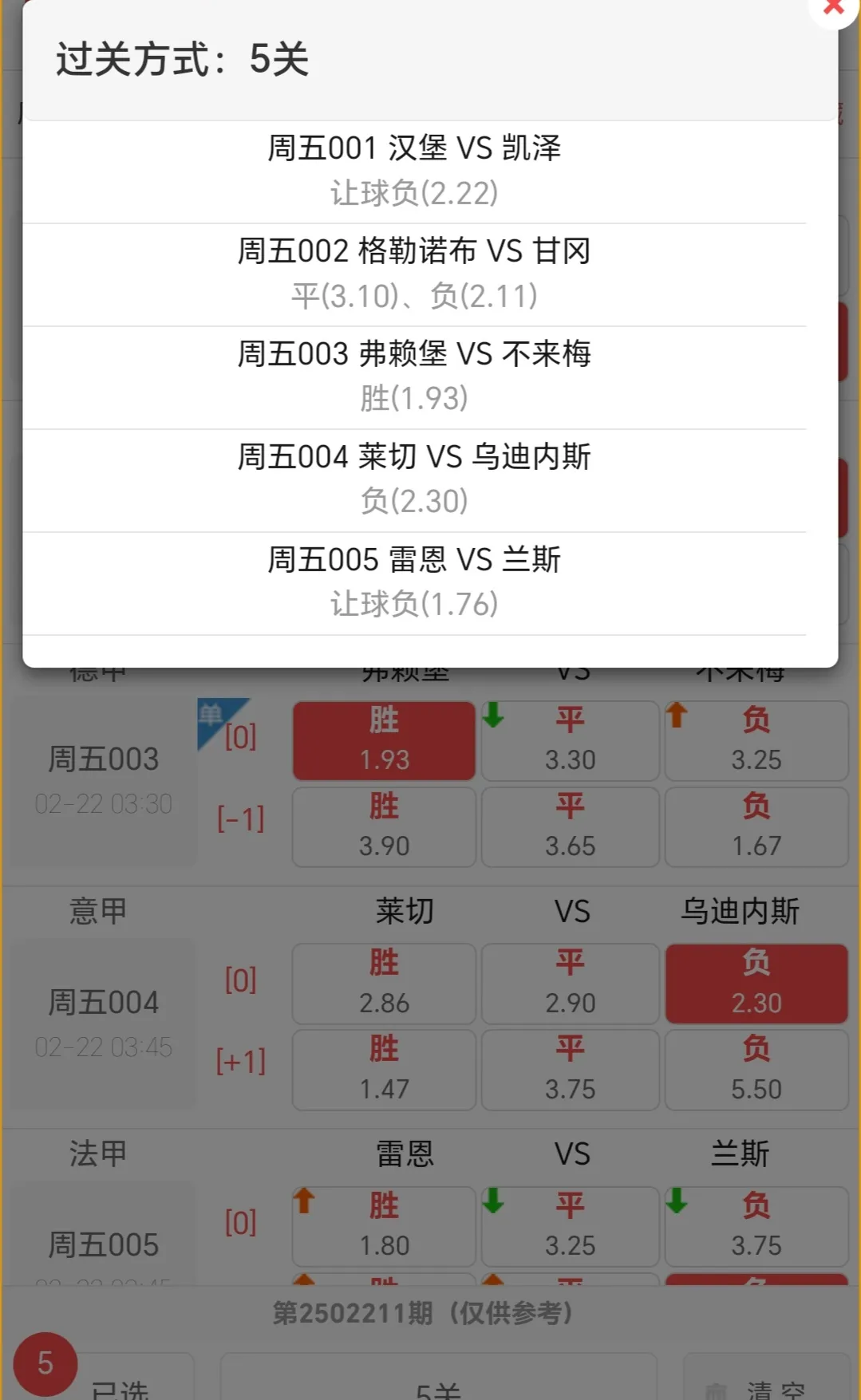861x1400 pixels.
Task: Select 胜 2.86 for 莱切 match
Action: point(384,984)
